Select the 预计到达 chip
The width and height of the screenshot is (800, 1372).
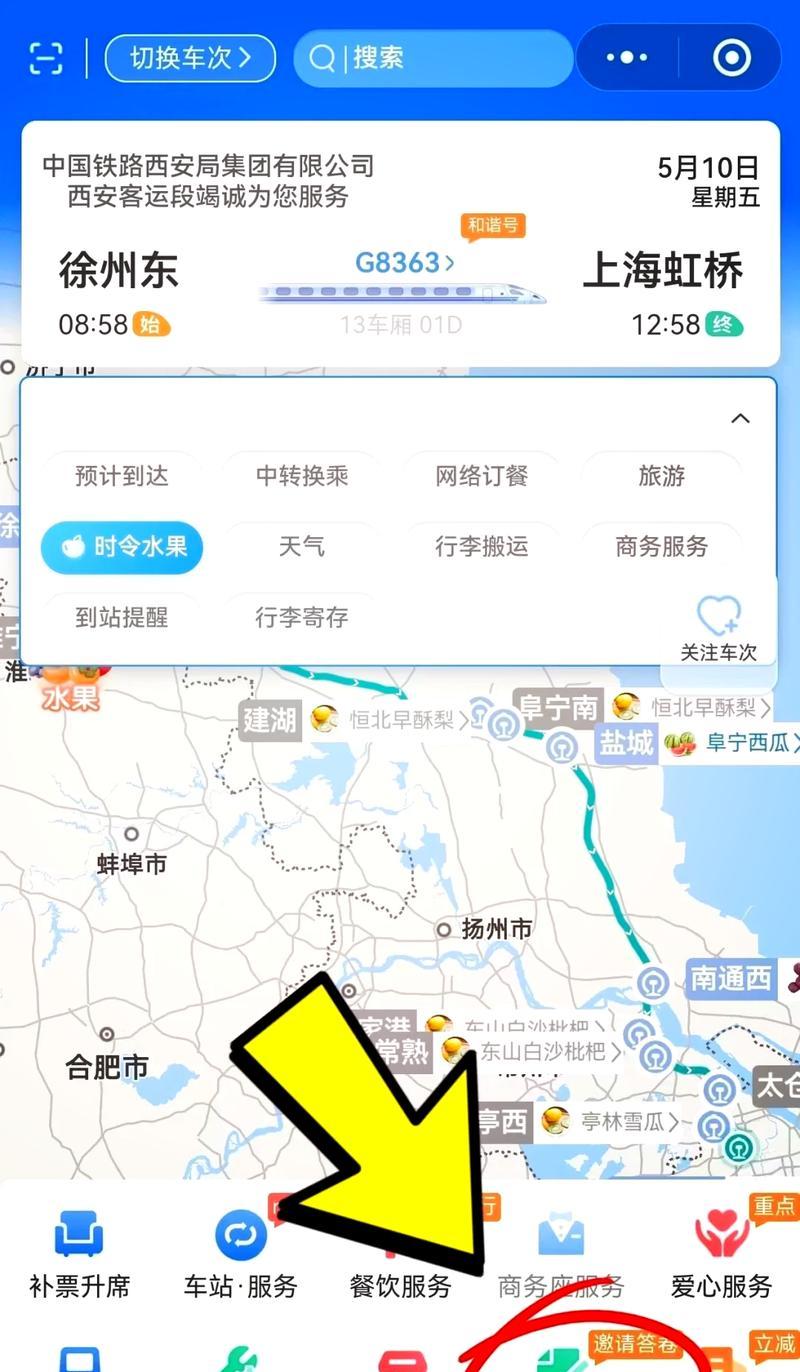[122, 476]
